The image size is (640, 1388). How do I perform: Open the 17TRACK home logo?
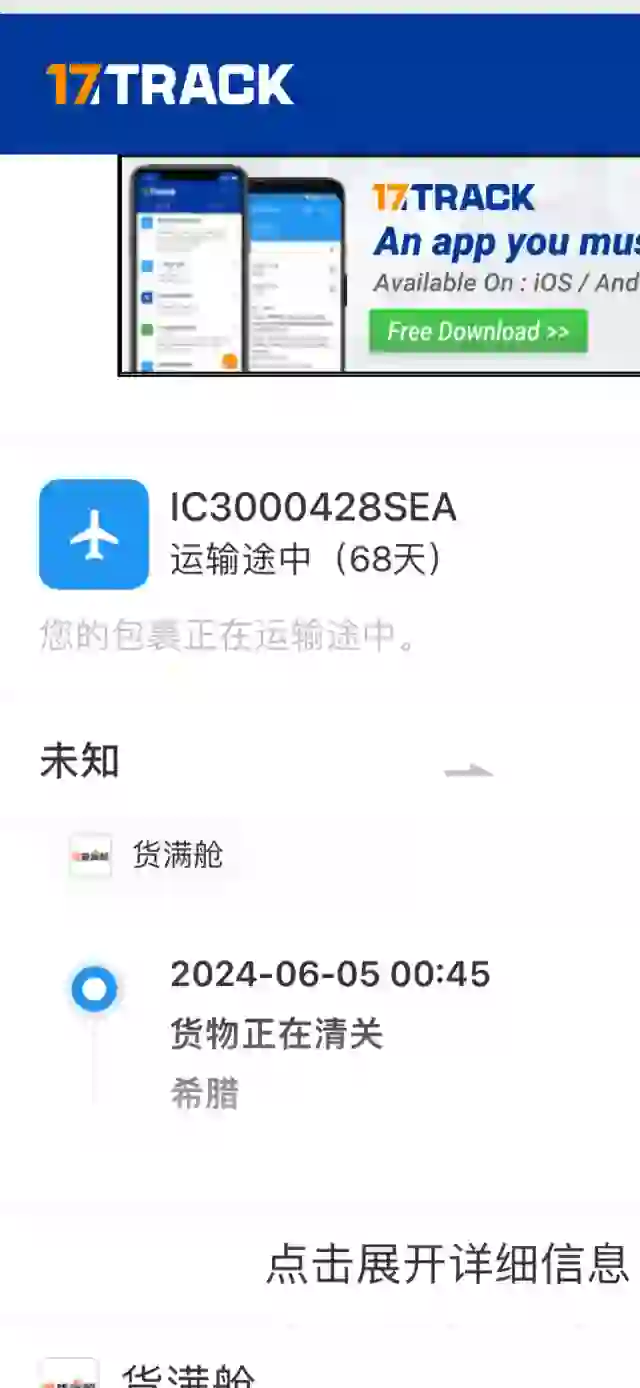(170, 84)
